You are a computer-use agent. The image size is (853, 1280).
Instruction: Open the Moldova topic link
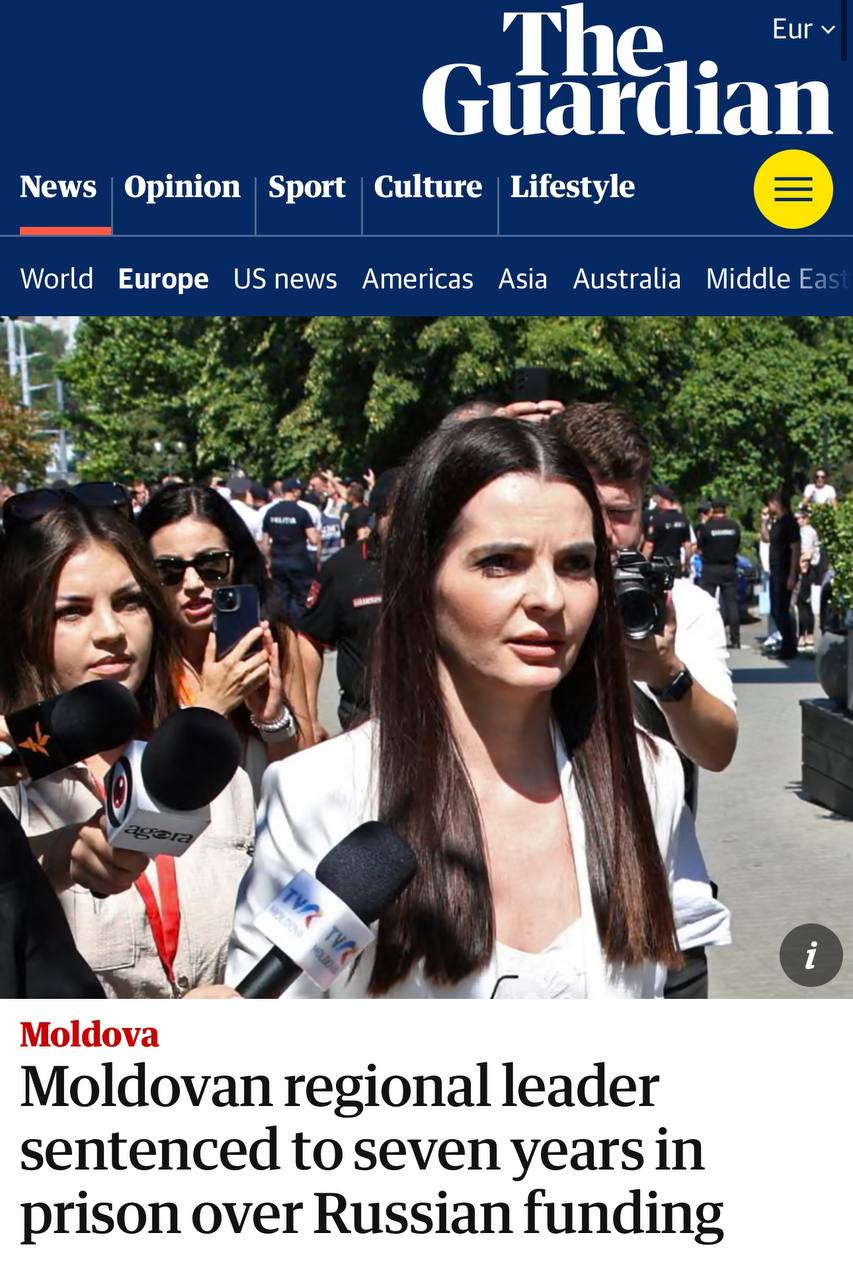(x=90, y=1034)
